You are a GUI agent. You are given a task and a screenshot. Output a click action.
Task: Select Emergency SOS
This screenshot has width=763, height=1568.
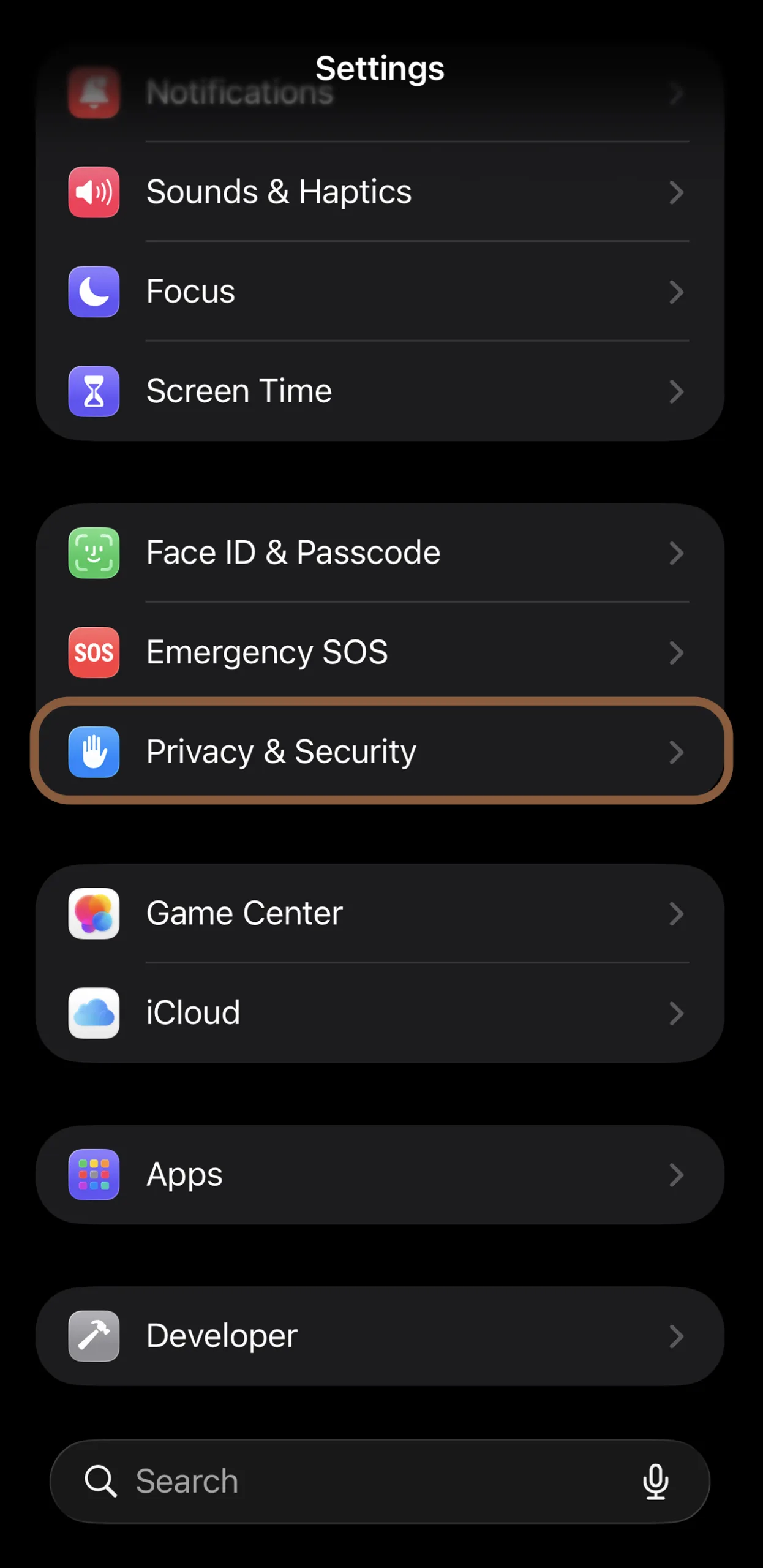point(380,652)
